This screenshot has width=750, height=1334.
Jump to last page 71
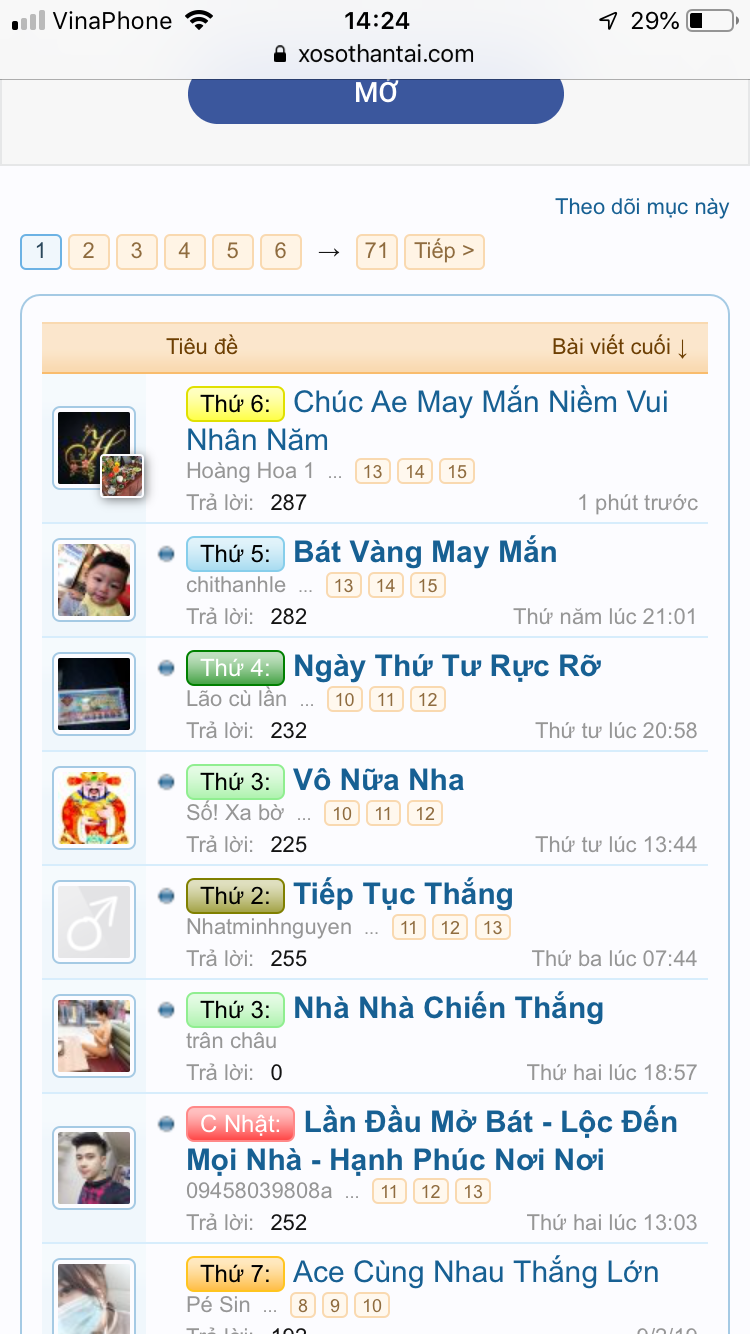point(376,251)
